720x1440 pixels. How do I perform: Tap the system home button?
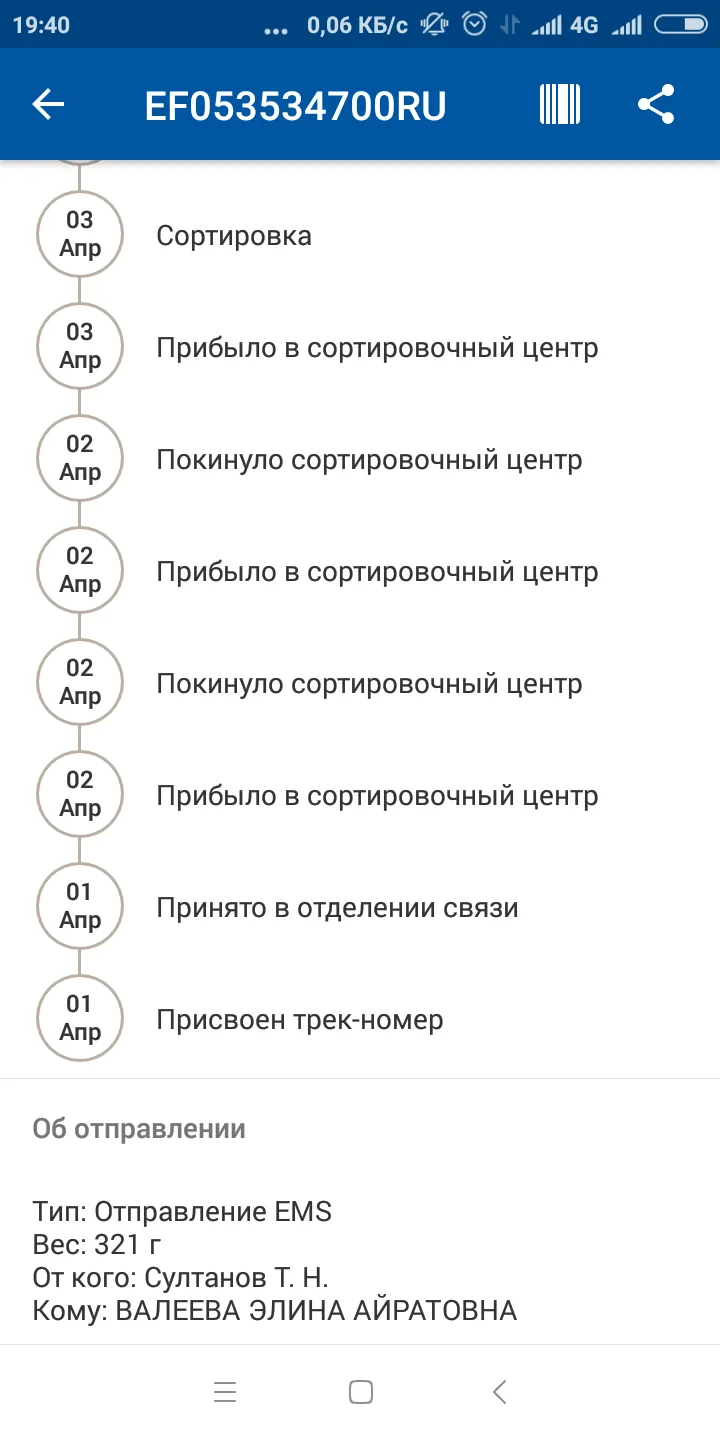(x=361, y=1392)
